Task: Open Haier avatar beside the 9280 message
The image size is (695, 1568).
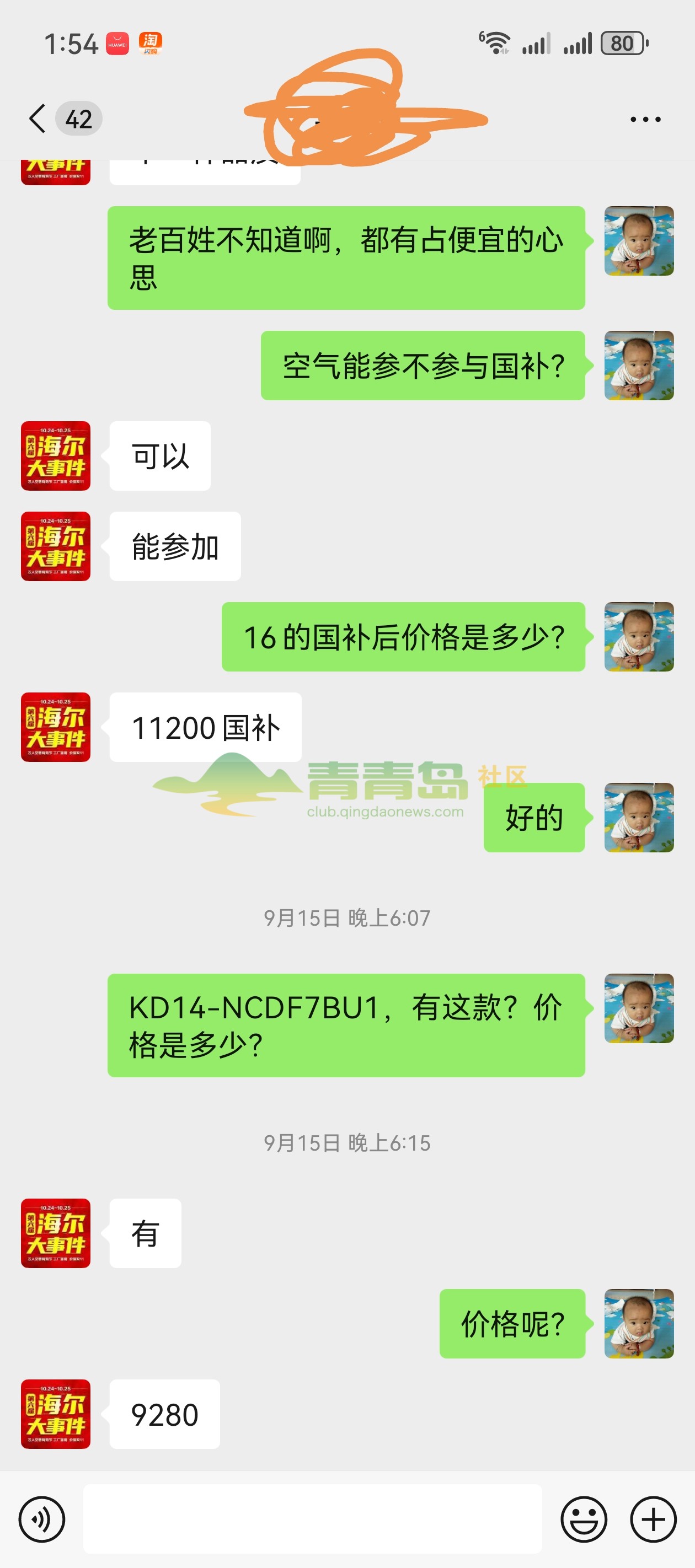Action: point(55,1414)
